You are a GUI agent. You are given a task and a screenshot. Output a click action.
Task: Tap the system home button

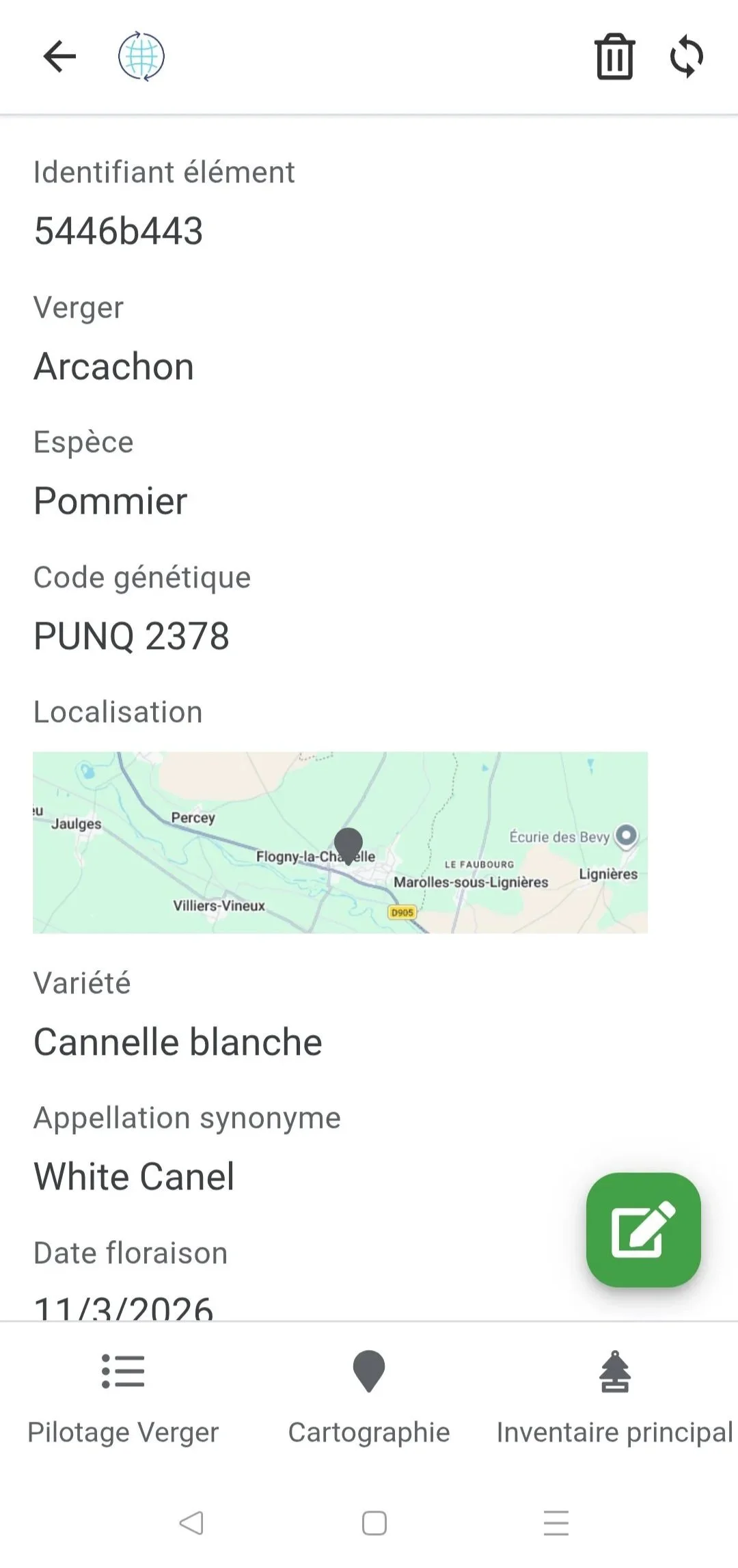pos(374,1523)
